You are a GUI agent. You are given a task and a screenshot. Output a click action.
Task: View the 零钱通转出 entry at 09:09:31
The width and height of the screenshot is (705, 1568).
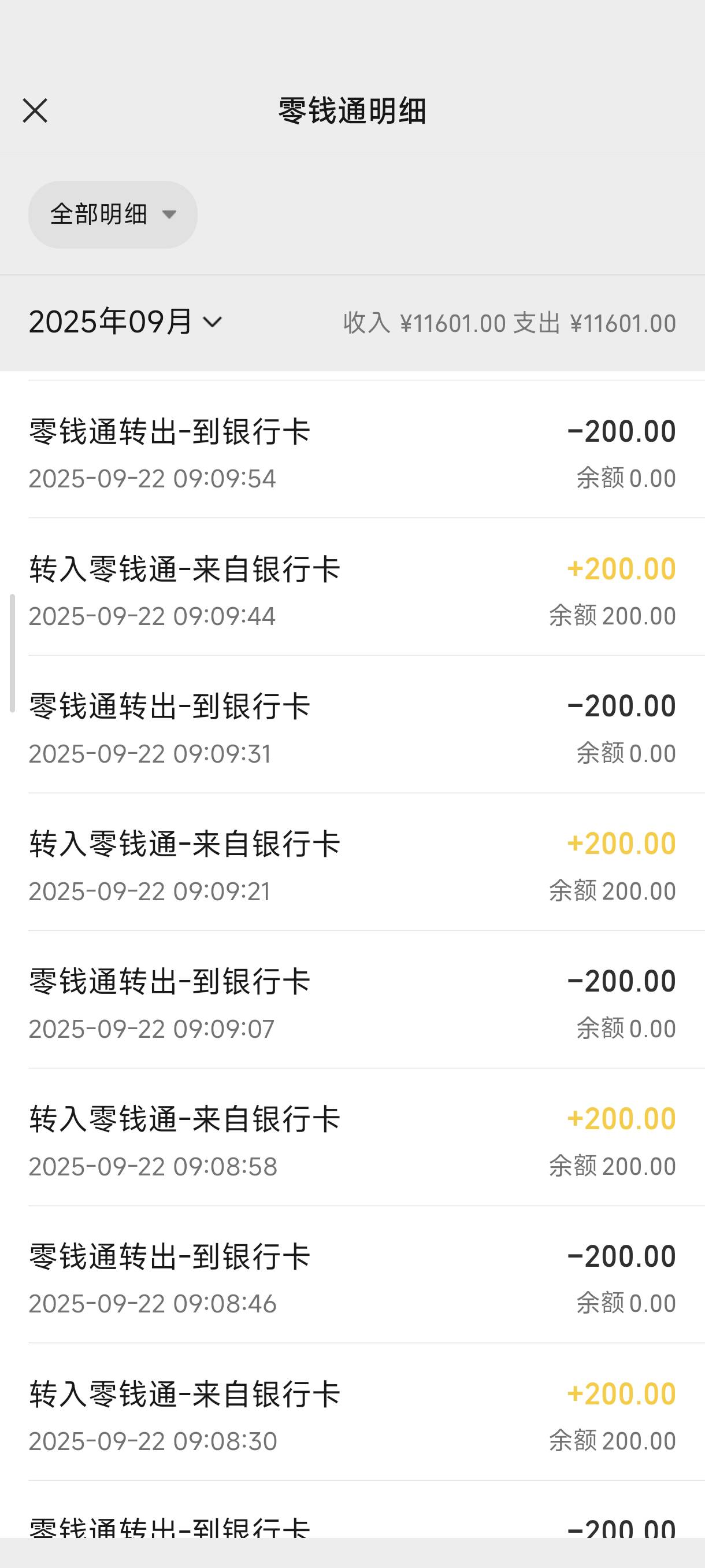tap(353, 725)
